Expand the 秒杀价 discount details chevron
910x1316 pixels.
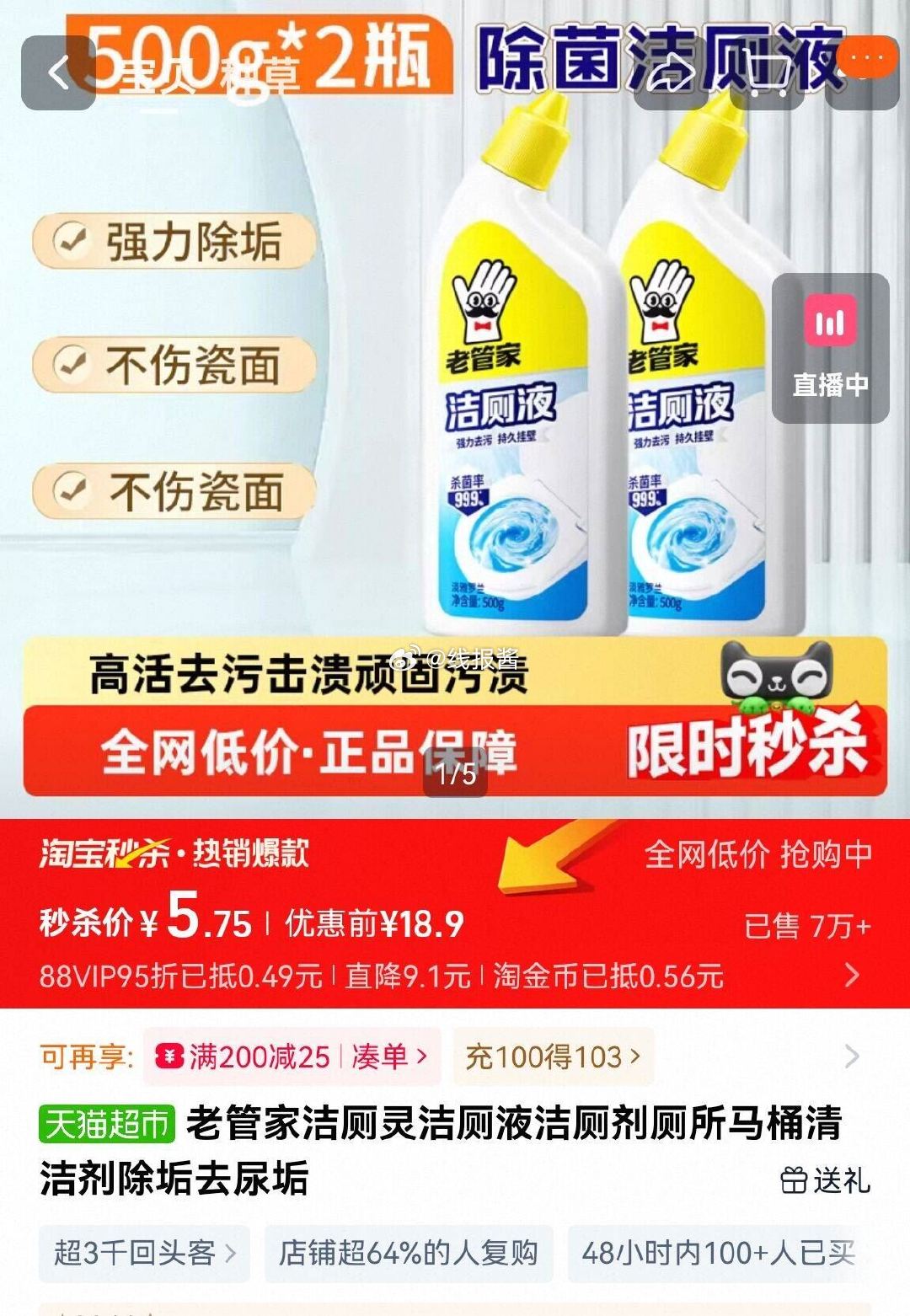[852, 976]
